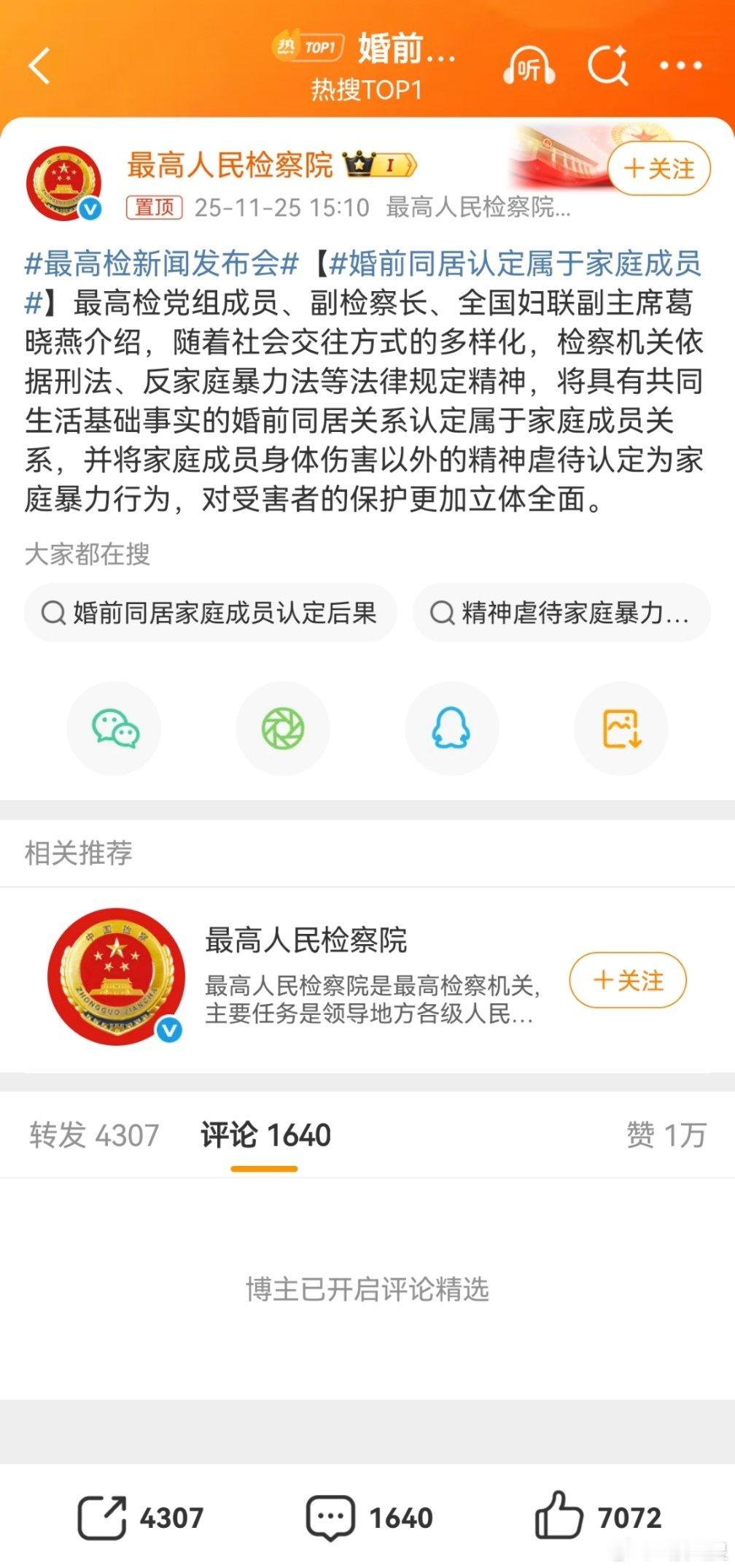Image resolution: width=735 pixels, height=1568 pixels.
Task: Share to WeChat Moments
Action: coord(283,727)
